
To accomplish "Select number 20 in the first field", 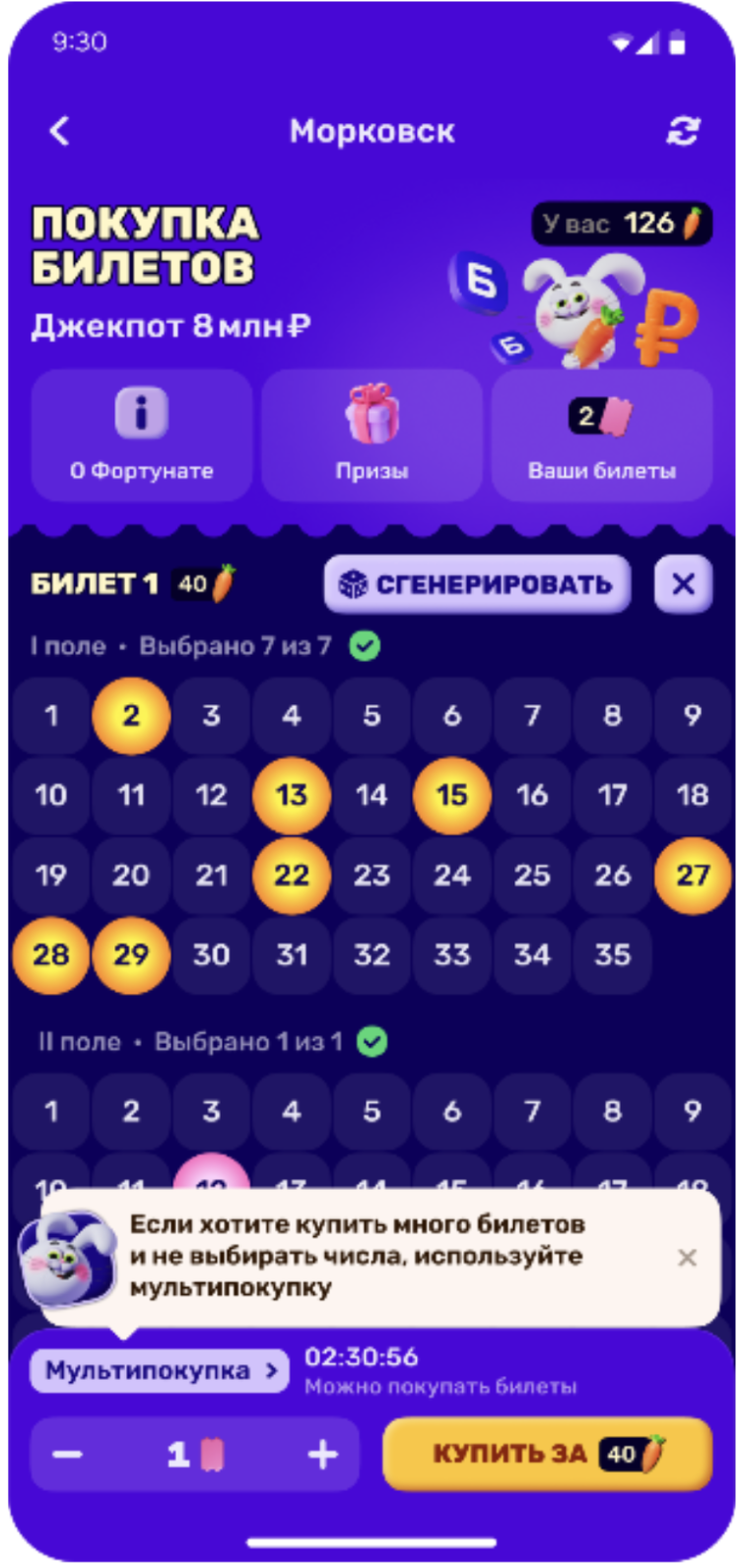I will tap(131, 875).
